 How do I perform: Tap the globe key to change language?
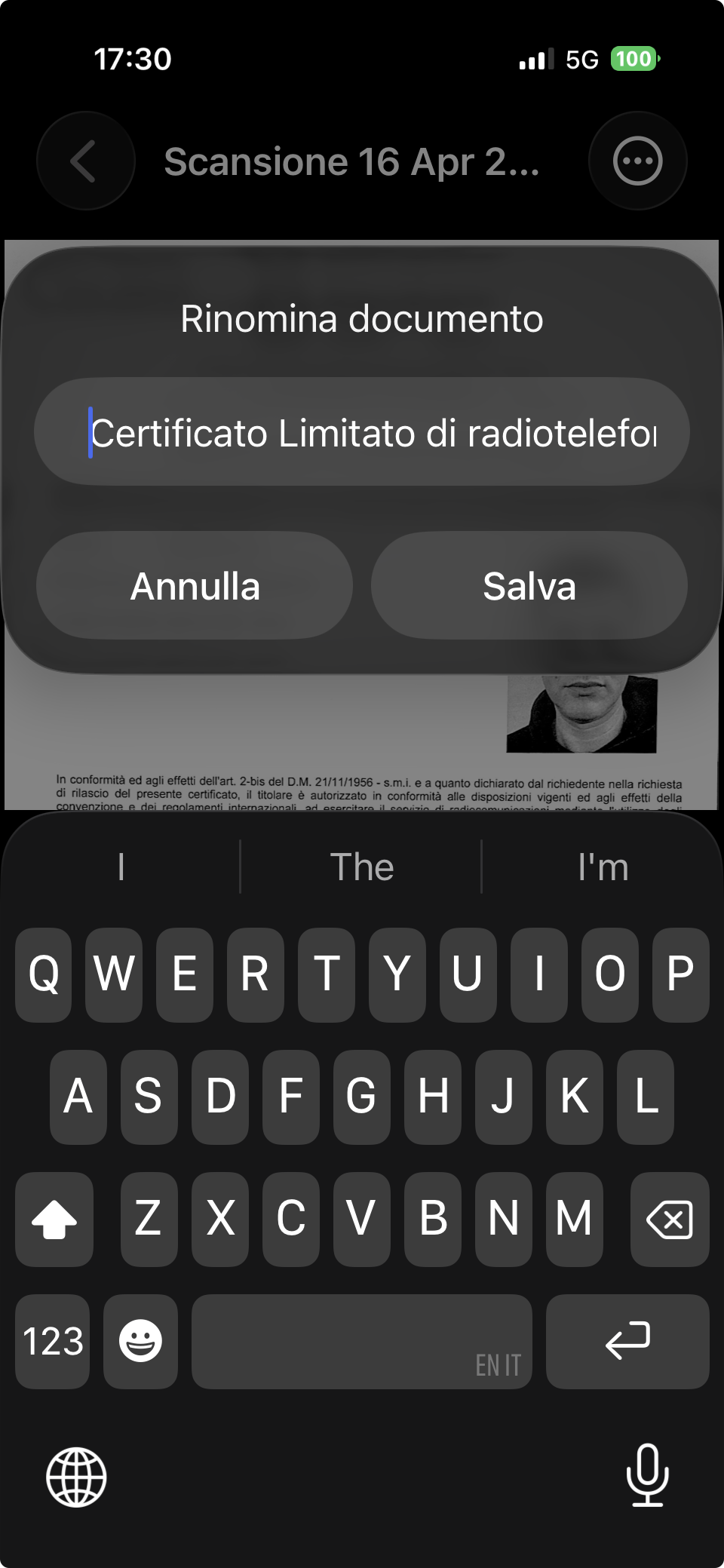(x=76, y=1477)
